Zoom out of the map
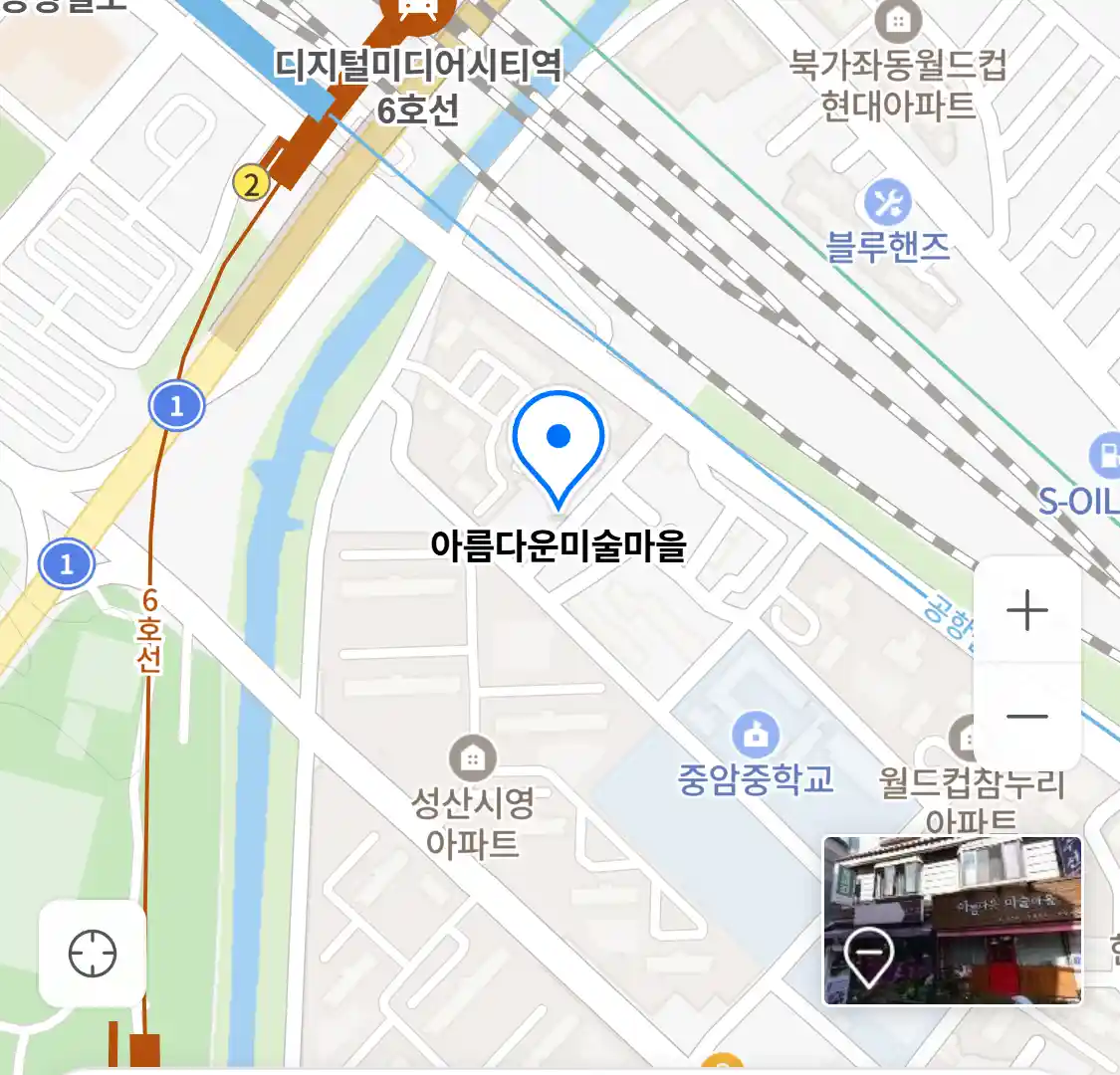 1026,716
